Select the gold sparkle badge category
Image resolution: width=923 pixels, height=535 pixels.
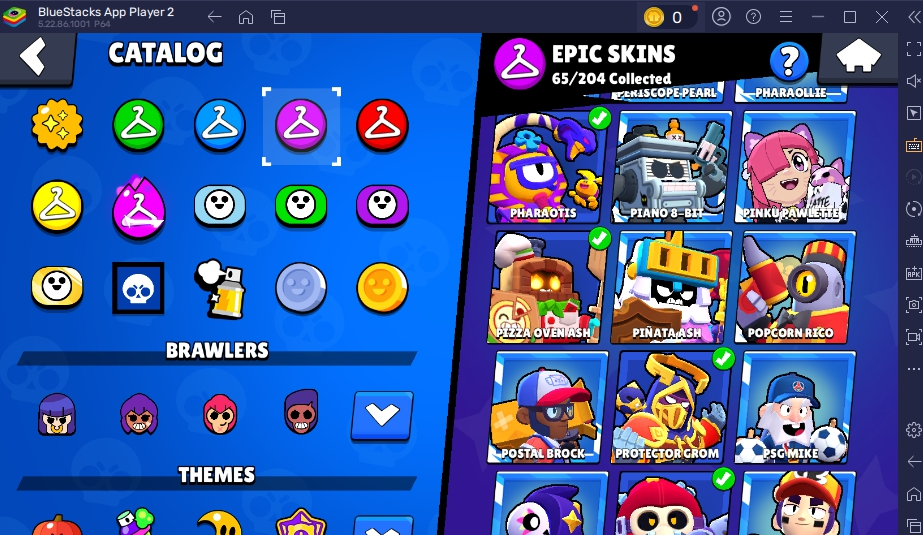(x=57, y=124)
